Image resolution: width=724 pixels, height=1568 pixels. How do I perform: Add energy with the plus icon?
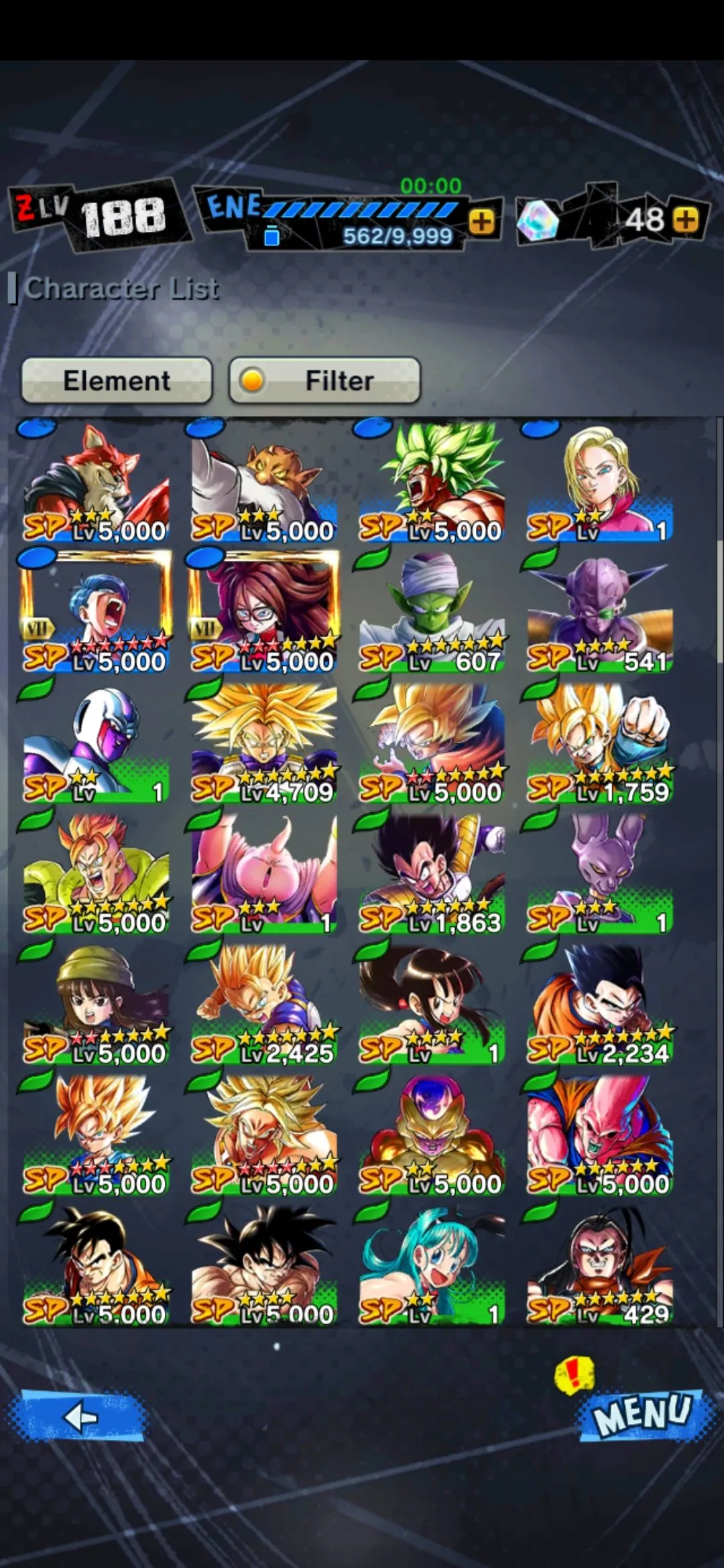click(481, 222)
